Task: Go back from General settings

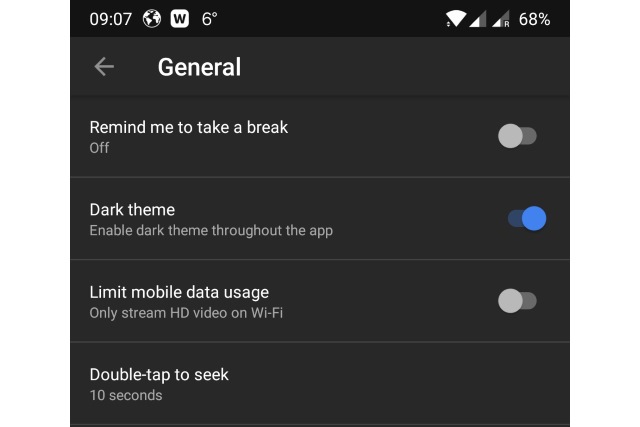Action: pos(104,67)
